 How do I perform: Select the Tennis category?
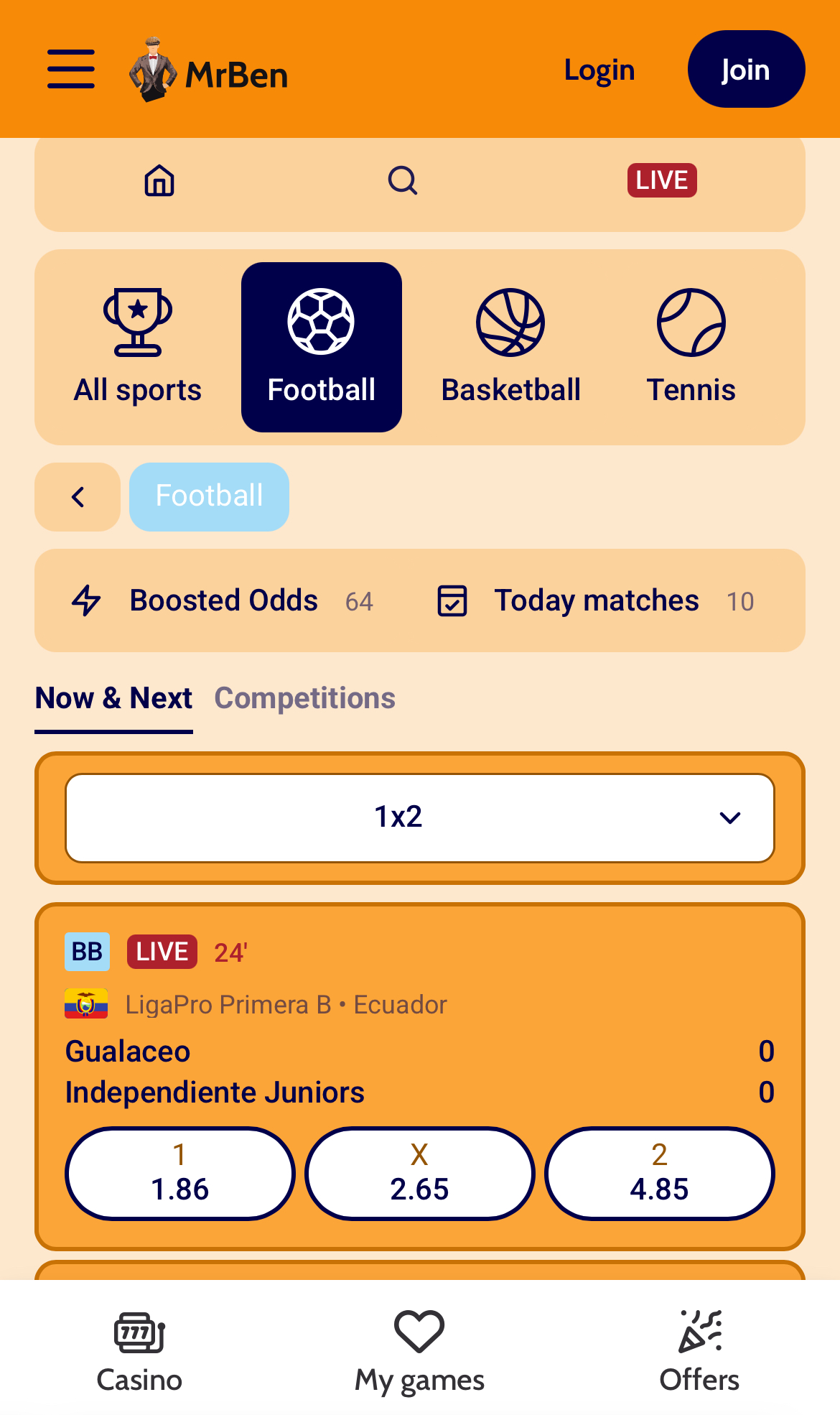click(x=691, y=347)
